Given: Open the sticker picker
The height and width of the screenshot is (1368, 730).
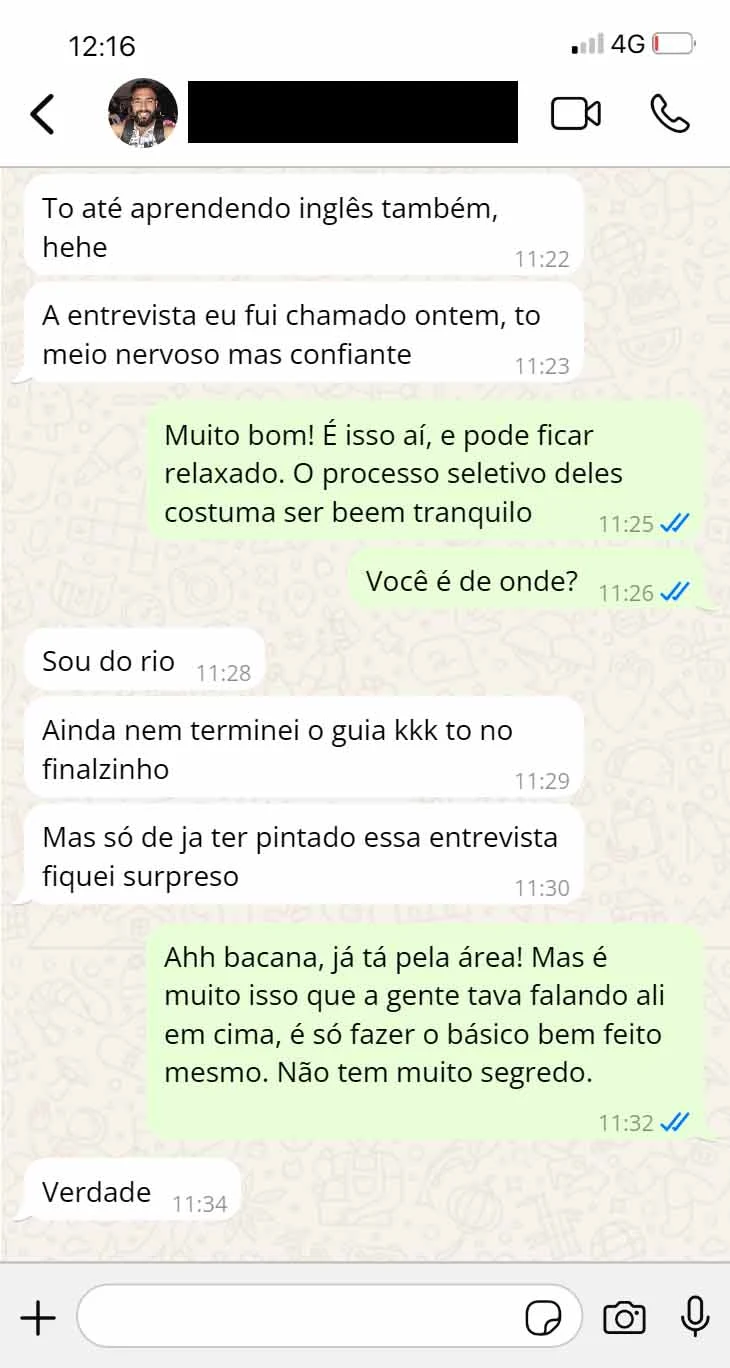Looking at the screenshot, I should pos(545,1318).
